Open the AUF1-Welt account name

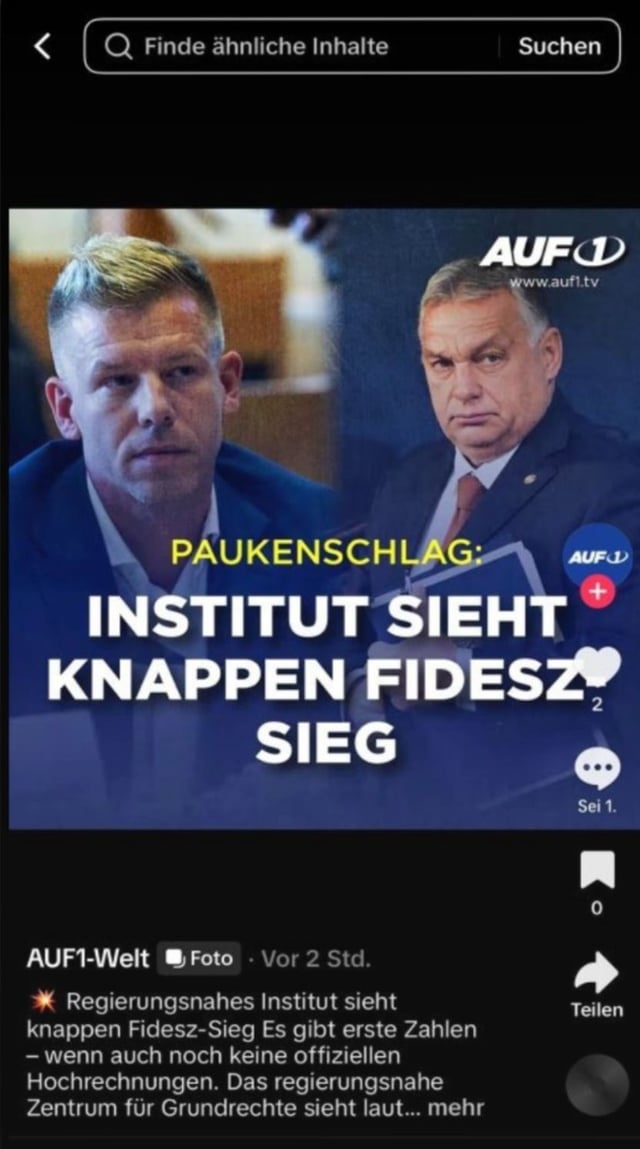88,959
